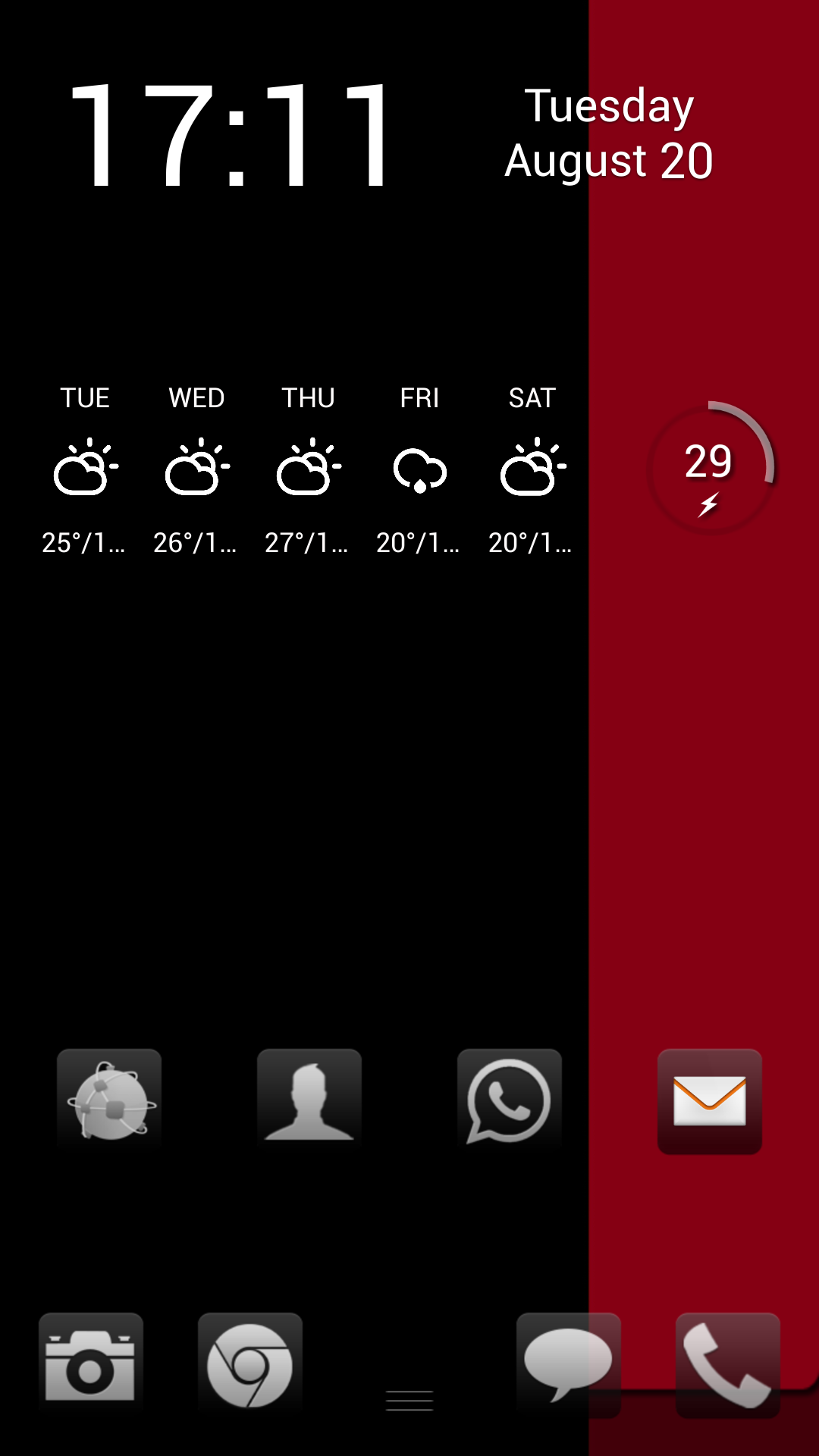Image resolution: width=819 pixels, height=1456 pixels.
Task: Open the Phone dialer in the dock
Action: pos(728,1365)
